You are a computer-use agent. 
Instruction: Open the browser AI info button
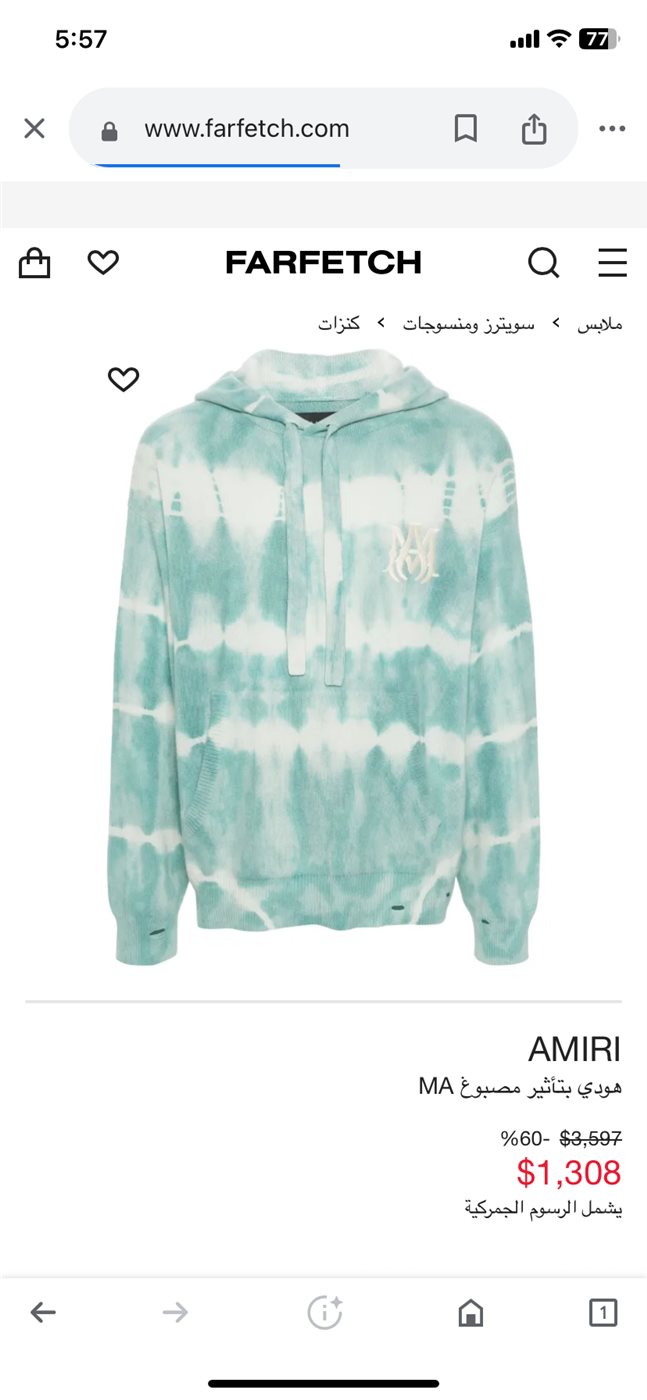click(x=325, y=1313)
